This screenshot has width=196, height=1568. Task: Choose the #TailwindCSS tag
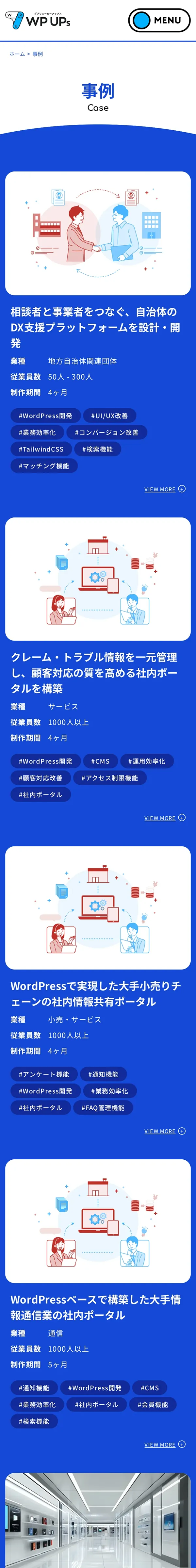point(41,449)
